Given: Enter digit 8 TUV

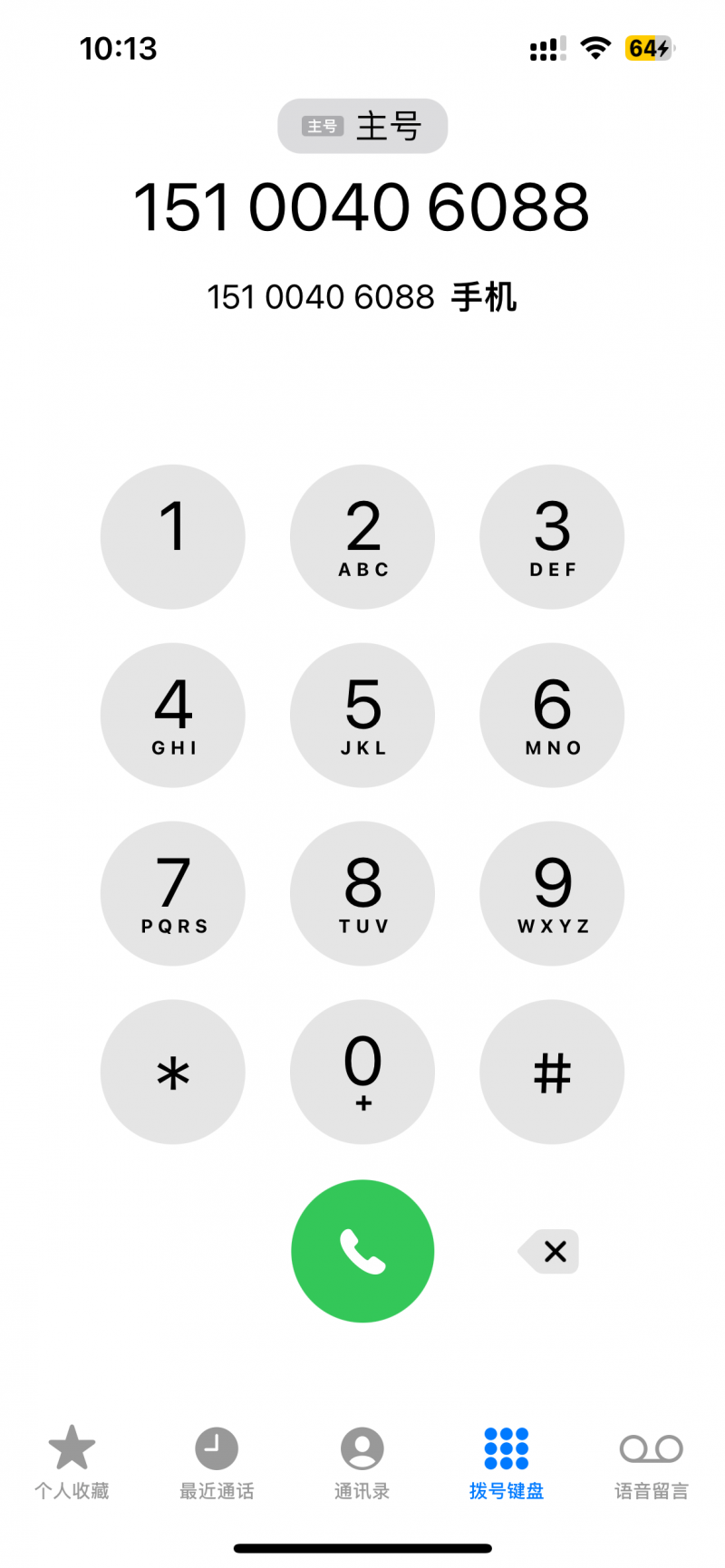Looking at the screenshot, I should pyautogui.click(x=362, y=893).
